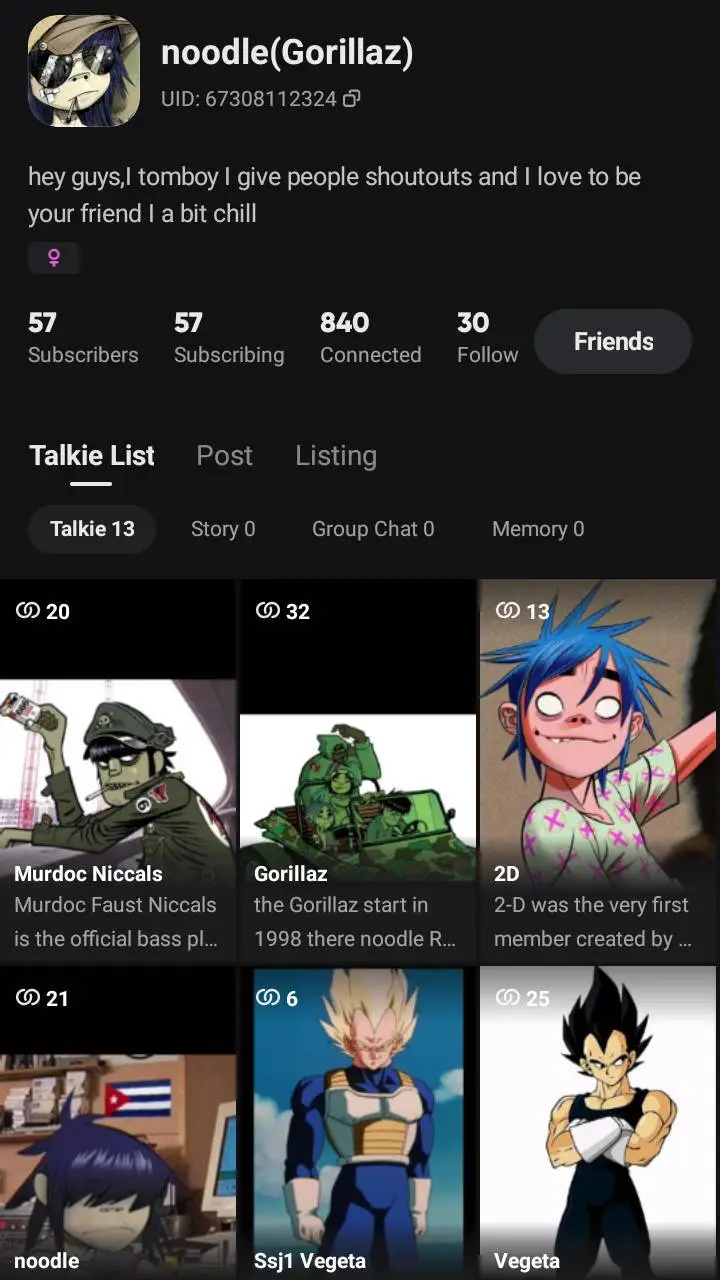The width and height of the screenshot is (720, 1280).
Task: Open the 2D talkie card
Action: [598, 770]
